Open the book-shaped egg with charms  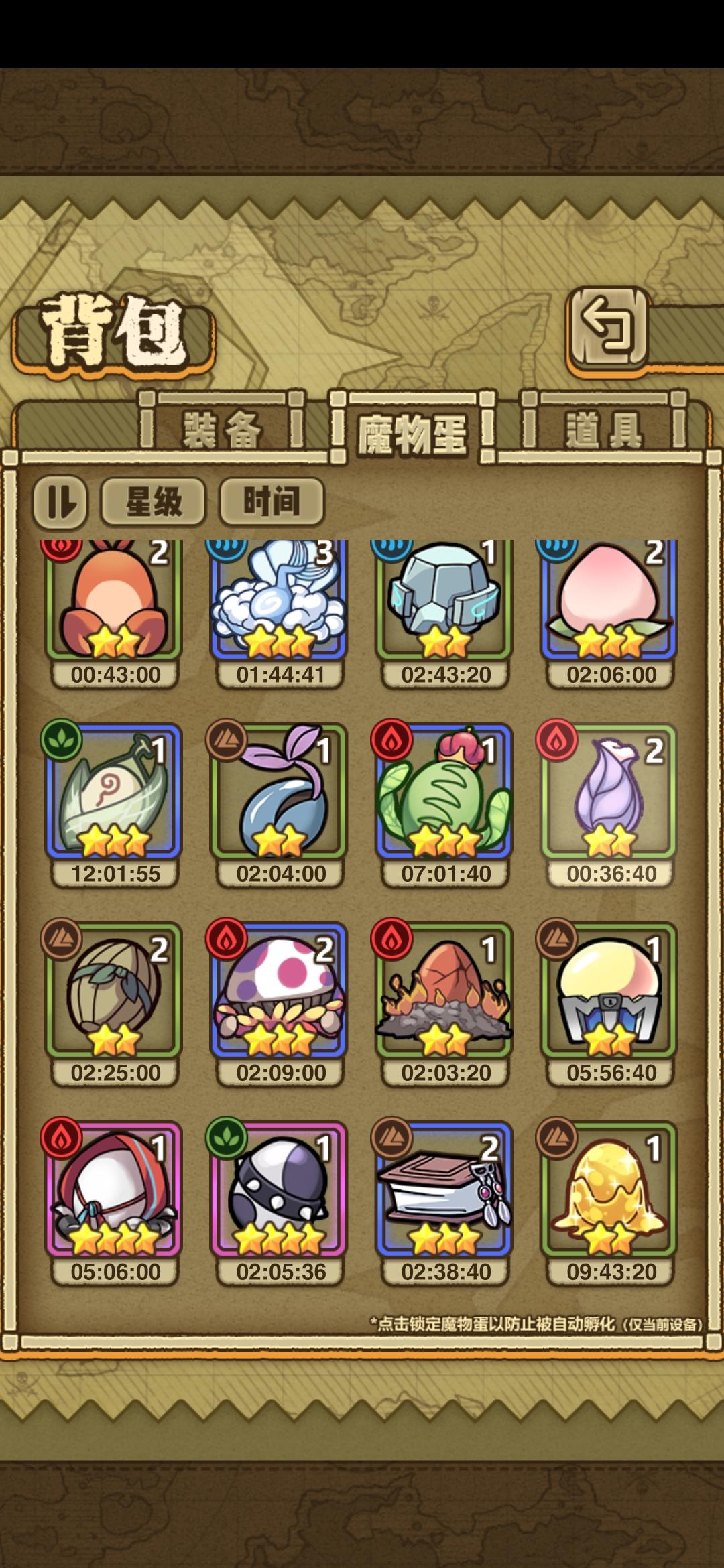pyautogui.click(x=444, y=1186)
